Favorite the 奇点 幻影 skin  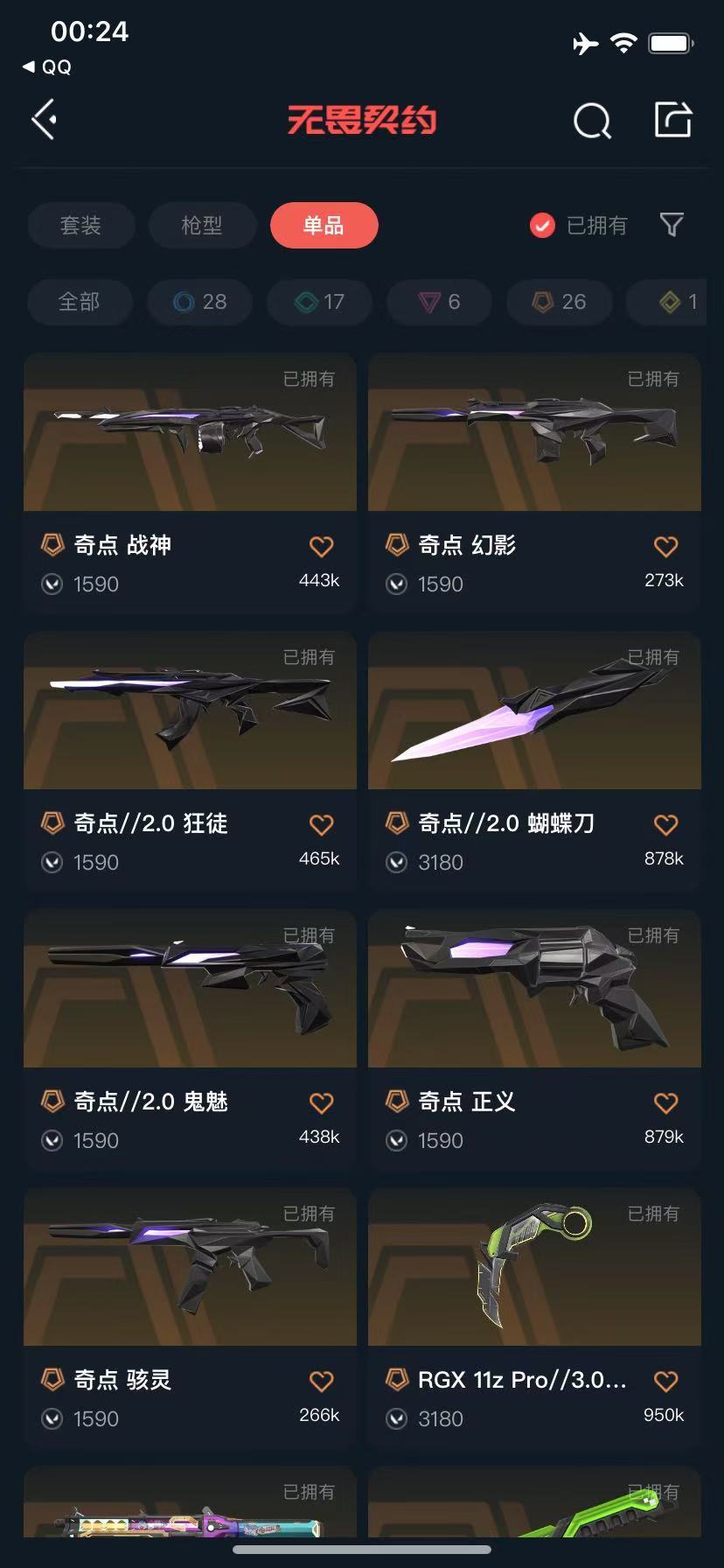[x=665, y=546]
